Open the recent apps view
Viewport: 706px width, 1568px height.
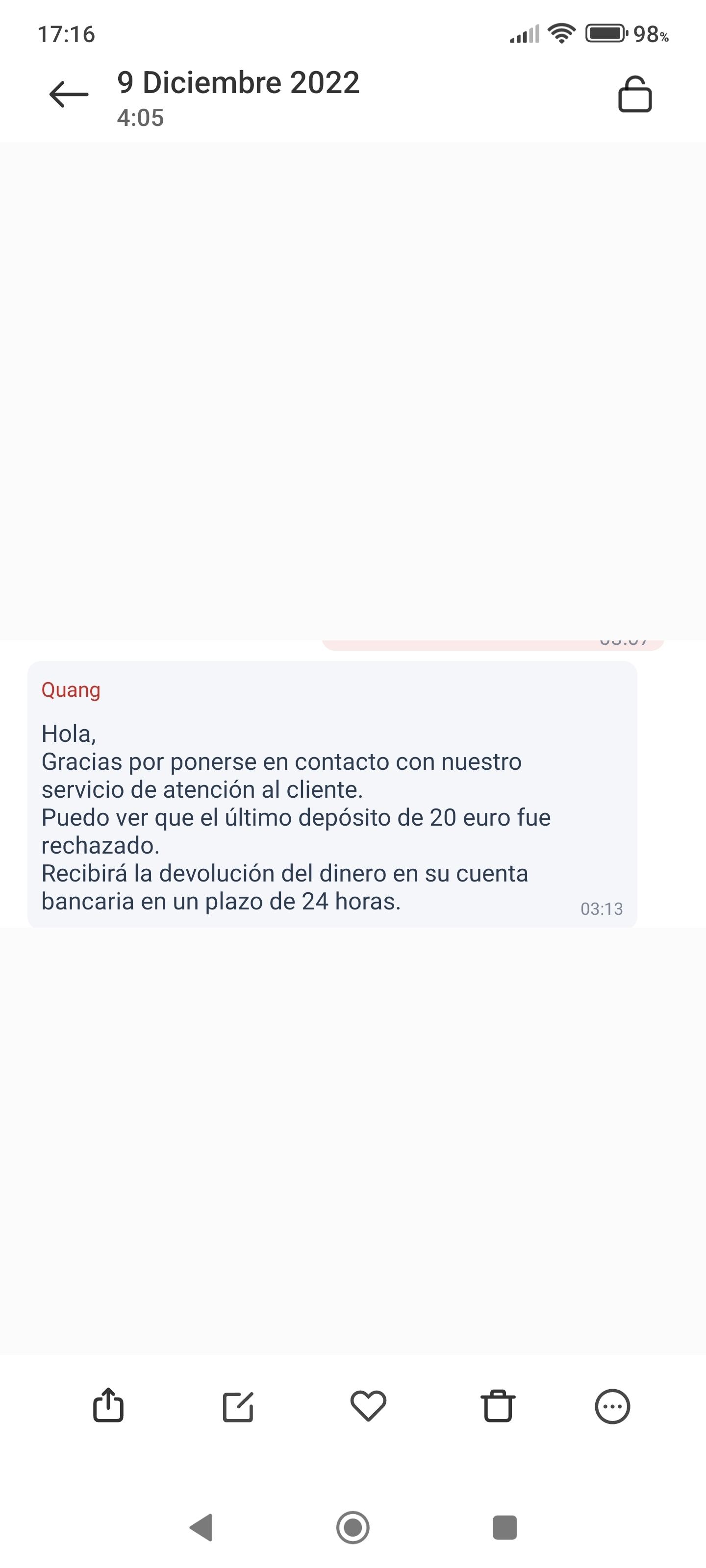pos(504,1527)
